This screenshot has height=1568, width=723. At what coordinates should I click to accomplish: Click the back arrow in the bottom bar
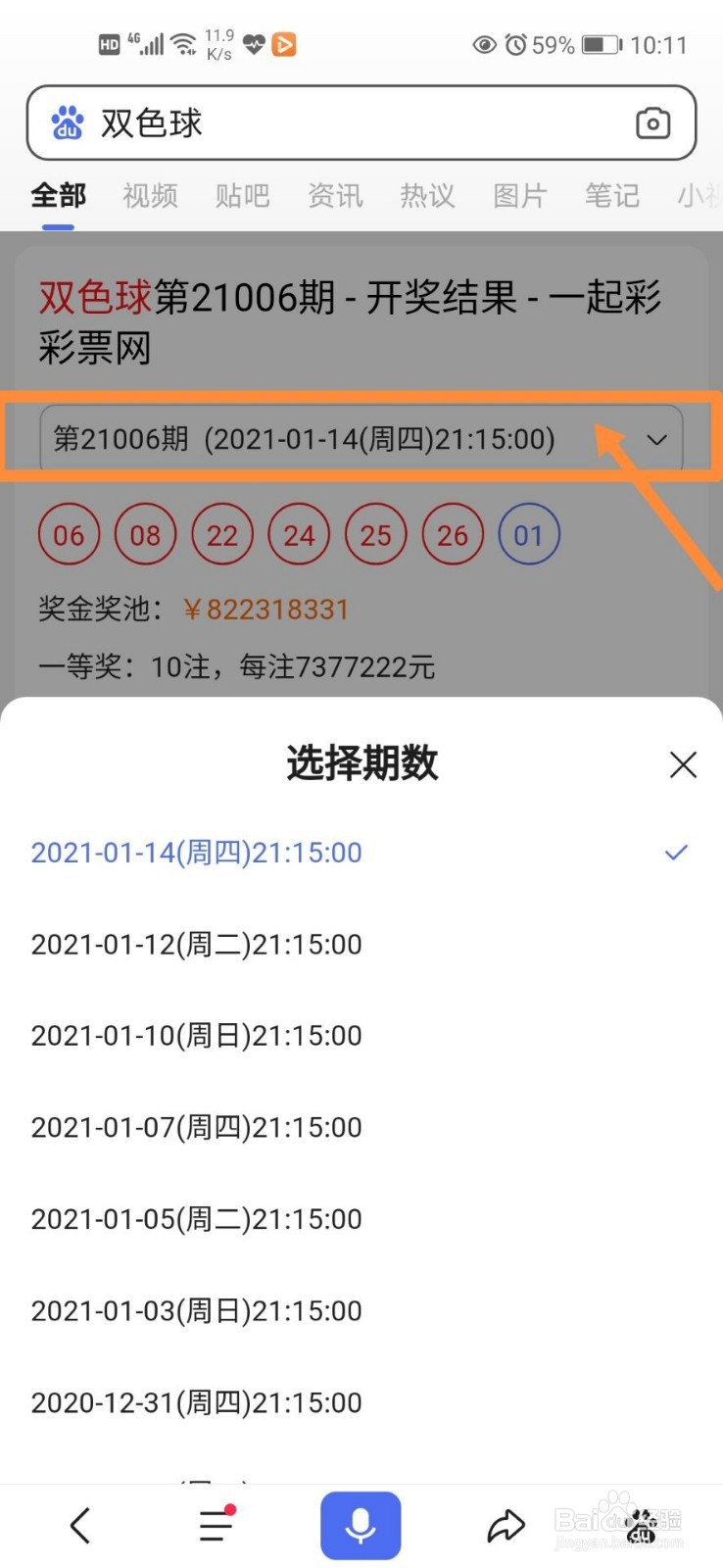[79, 1524]
